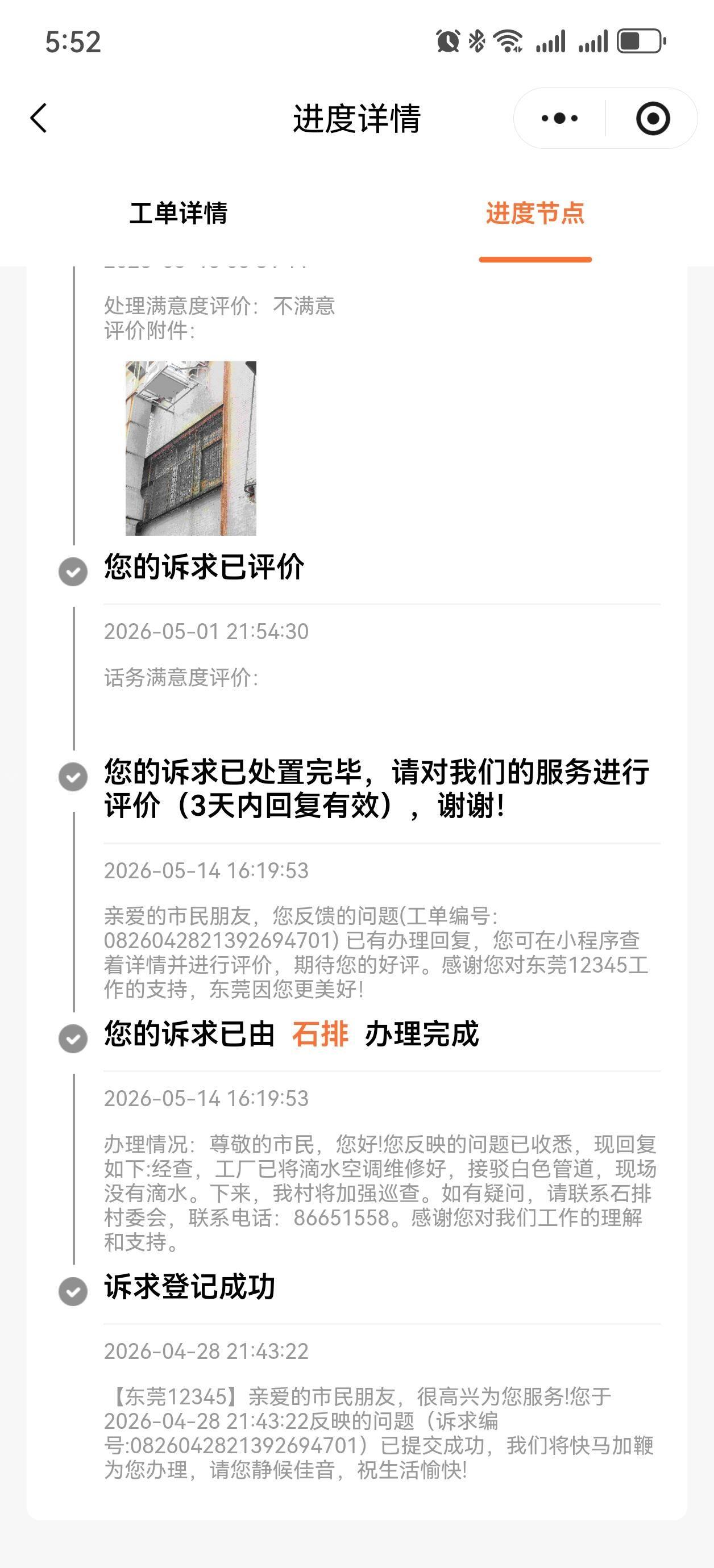Viewport: 714px width, 1568px height.
Task: Go back using the top-left arrow
Action: click(39, 118)
